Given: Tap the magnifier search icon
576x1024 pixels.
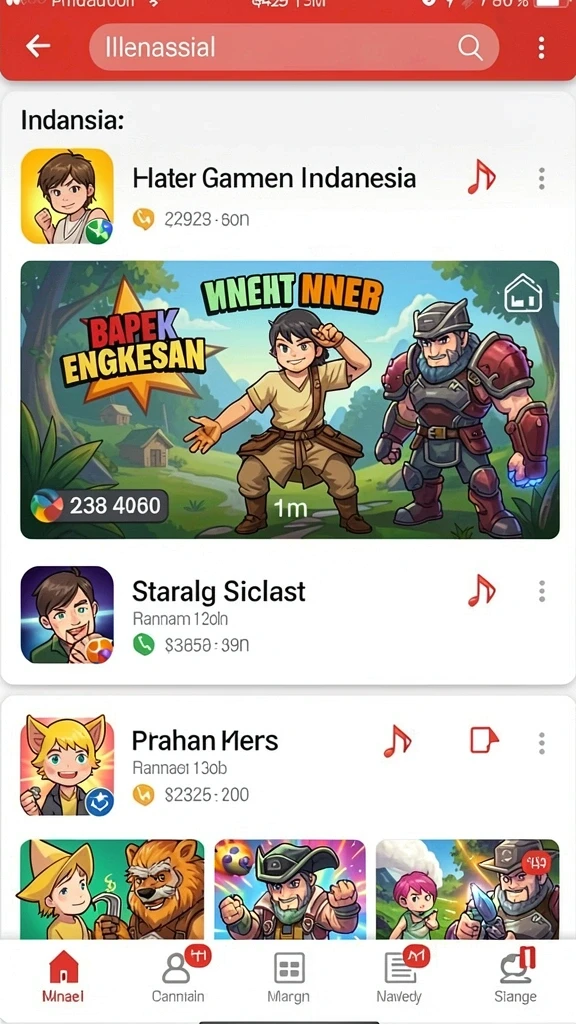Looking at the screenshot, I should 470,47.
